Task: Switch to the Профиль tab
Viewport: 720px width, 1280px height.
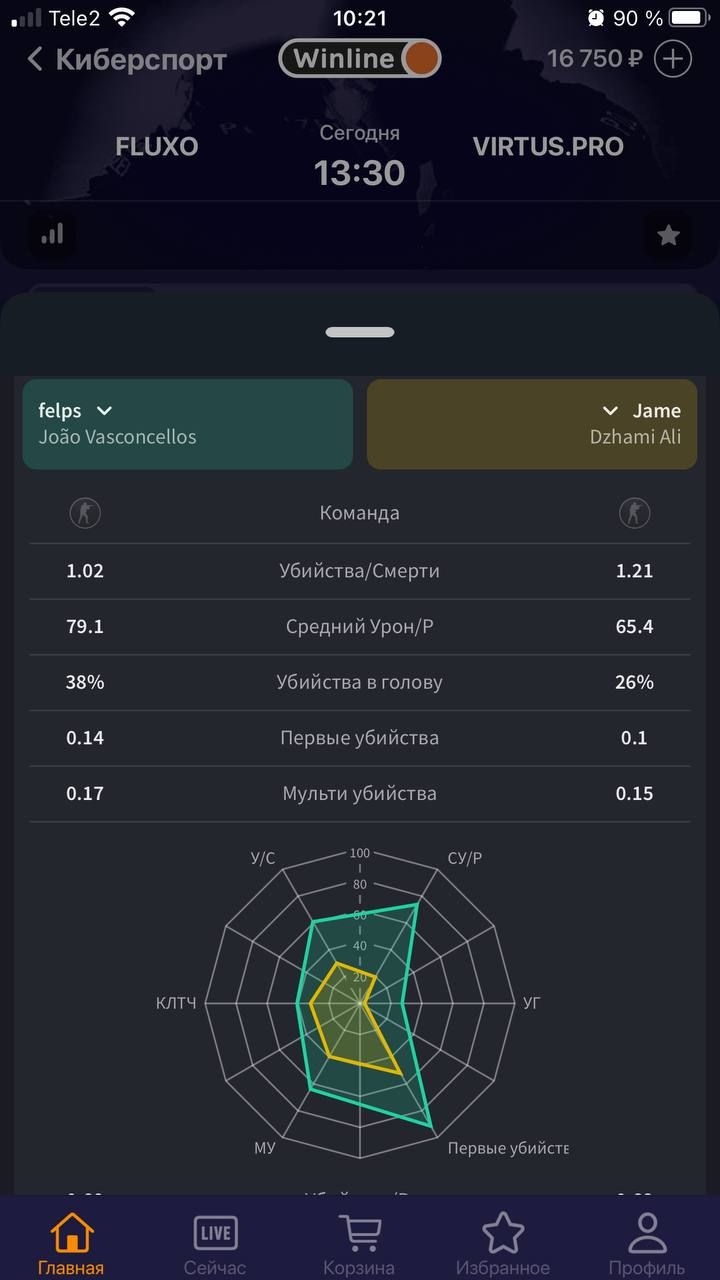Action: (x=647, y=1244)
